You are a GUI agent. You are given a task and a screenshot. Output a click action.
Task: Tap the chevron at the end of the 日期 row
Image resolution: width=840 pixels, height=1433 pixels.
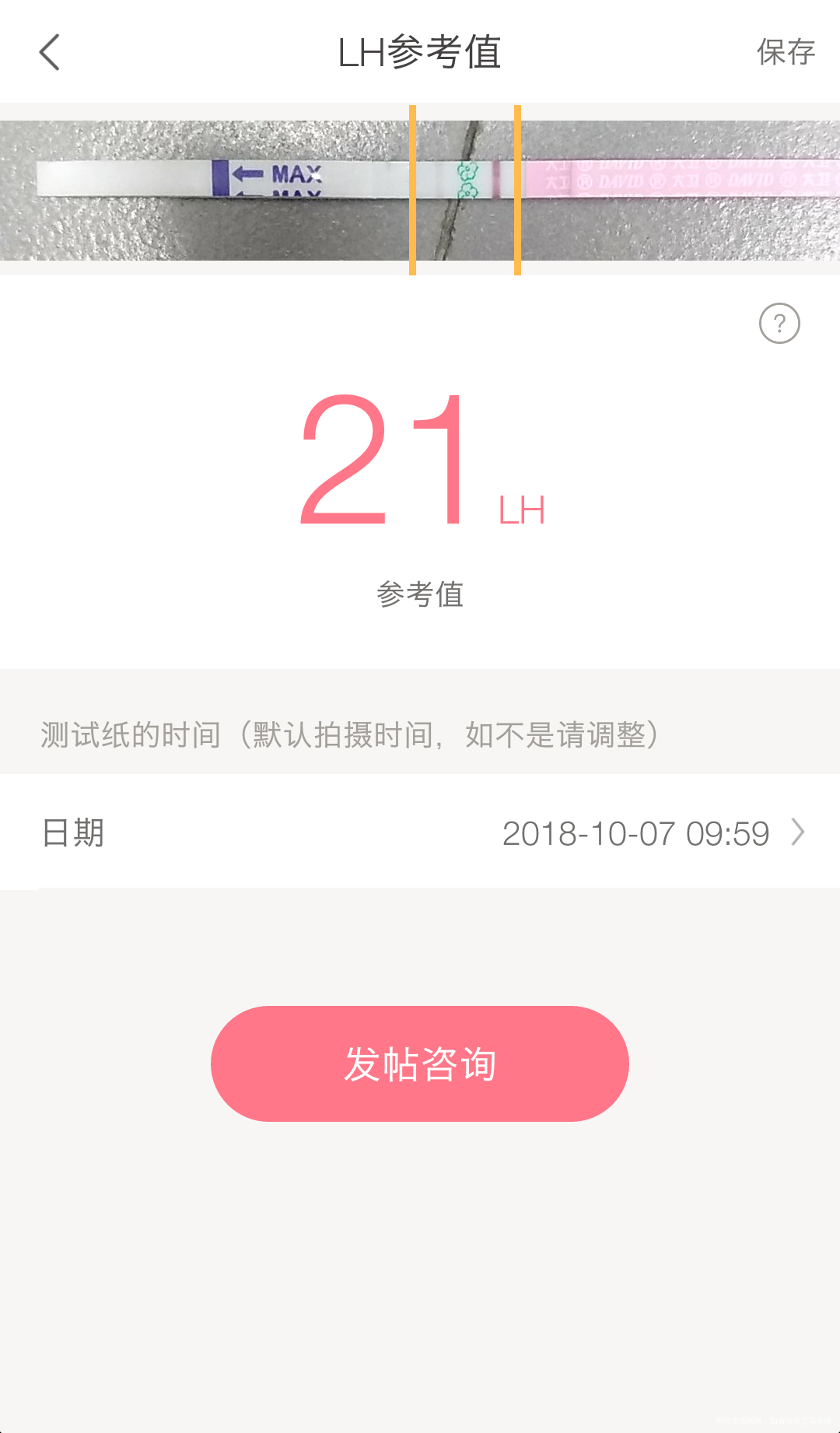798,832
